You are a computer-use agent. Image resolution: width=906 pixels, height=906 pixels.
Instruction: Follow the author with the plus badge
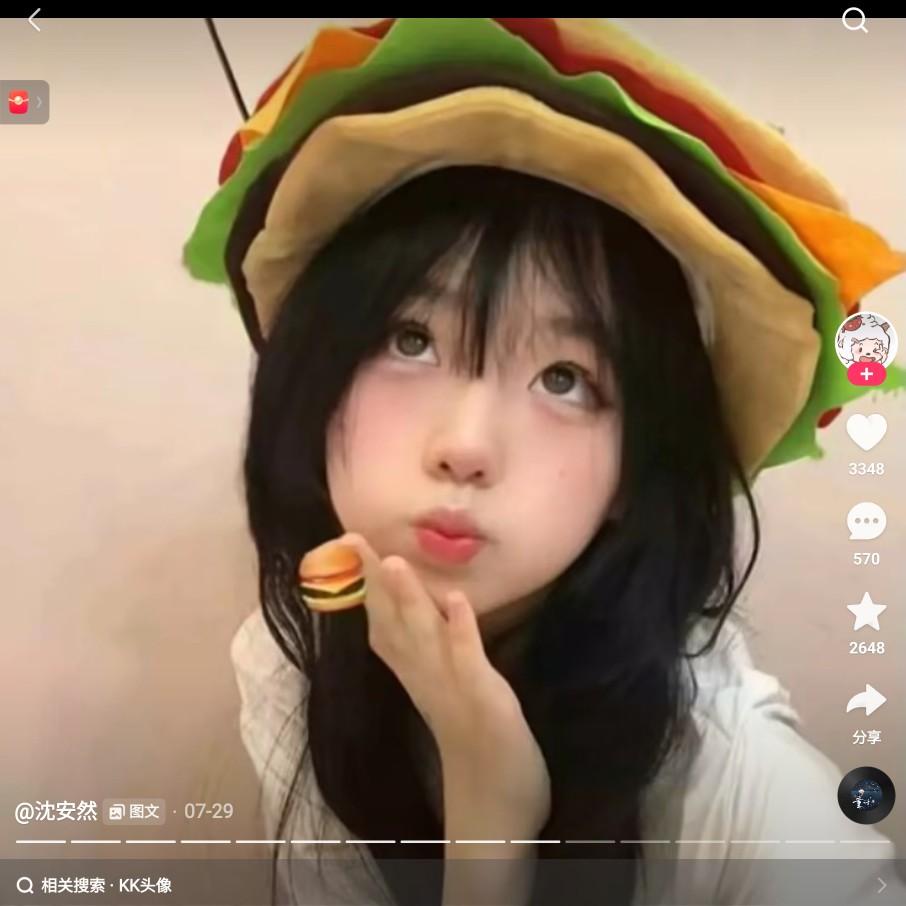pyautogui.click(x=866, y=375)
